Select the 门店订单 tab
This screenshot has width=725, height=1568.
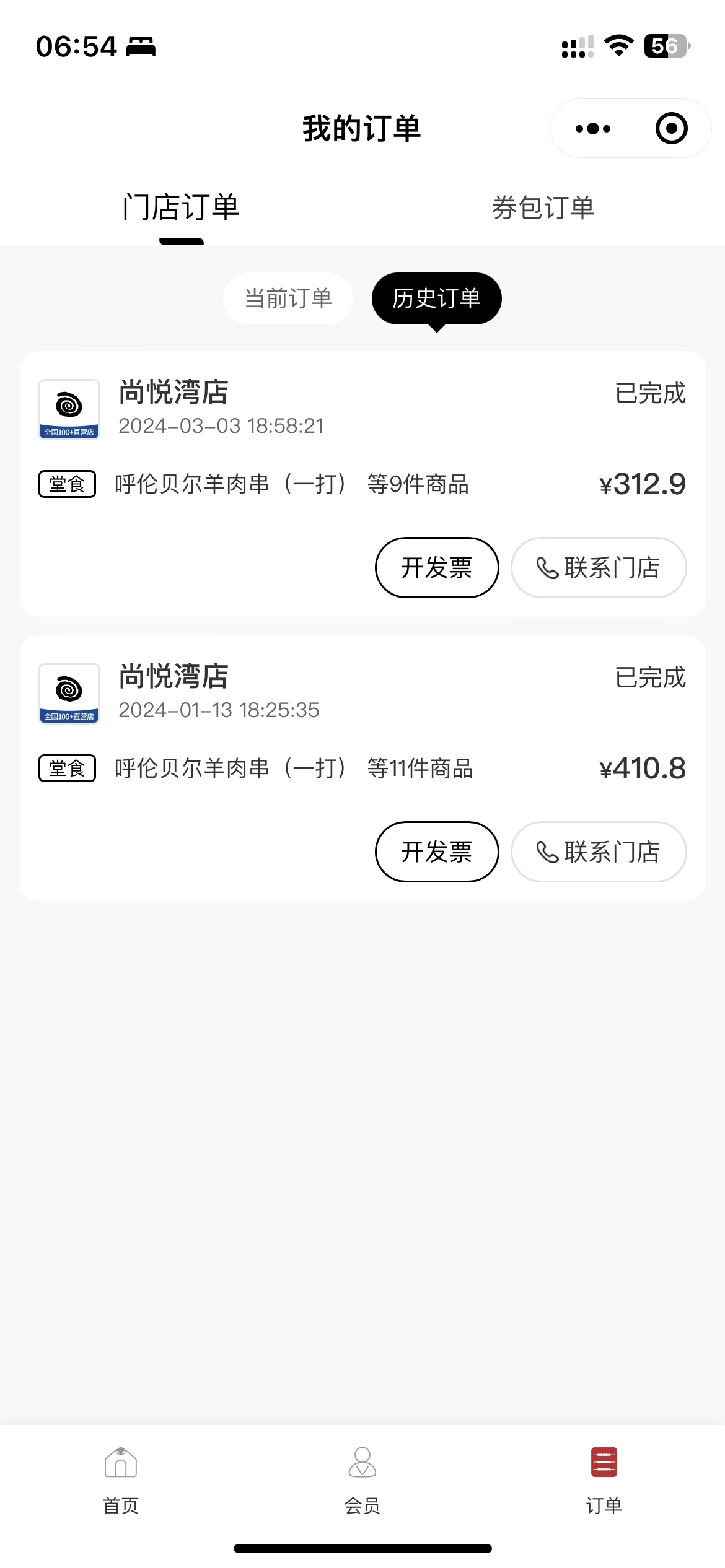point(181,208)
